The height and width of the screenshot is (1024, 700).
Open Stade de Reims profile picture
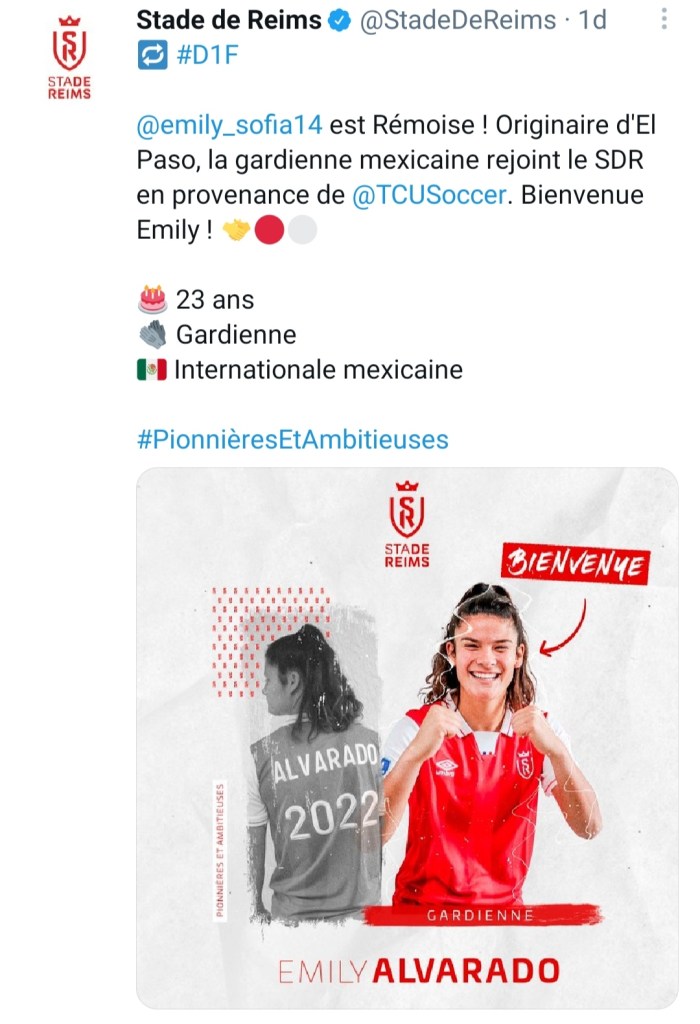(x=70, y=57)
